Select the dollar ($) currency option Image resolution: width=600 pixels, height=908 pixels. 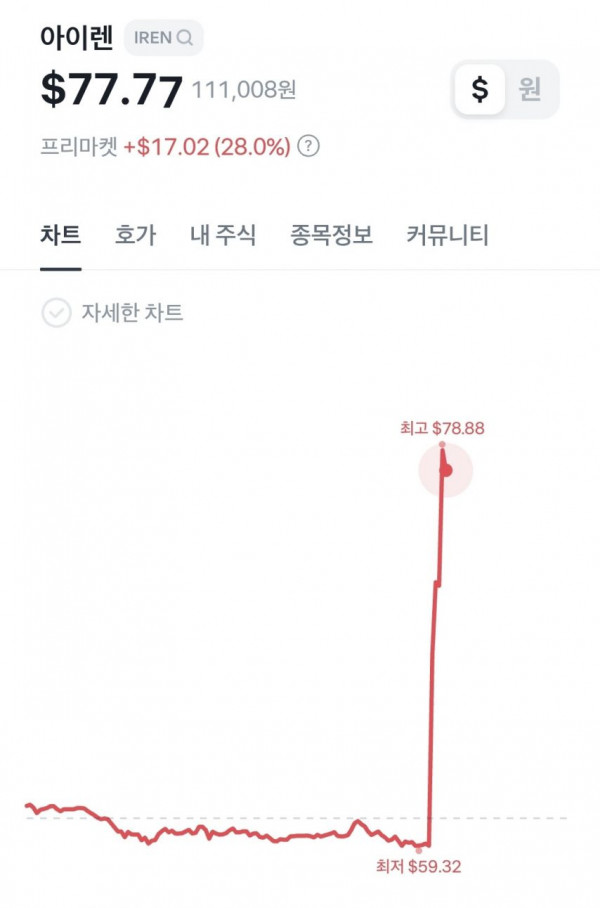coord(480,89)
